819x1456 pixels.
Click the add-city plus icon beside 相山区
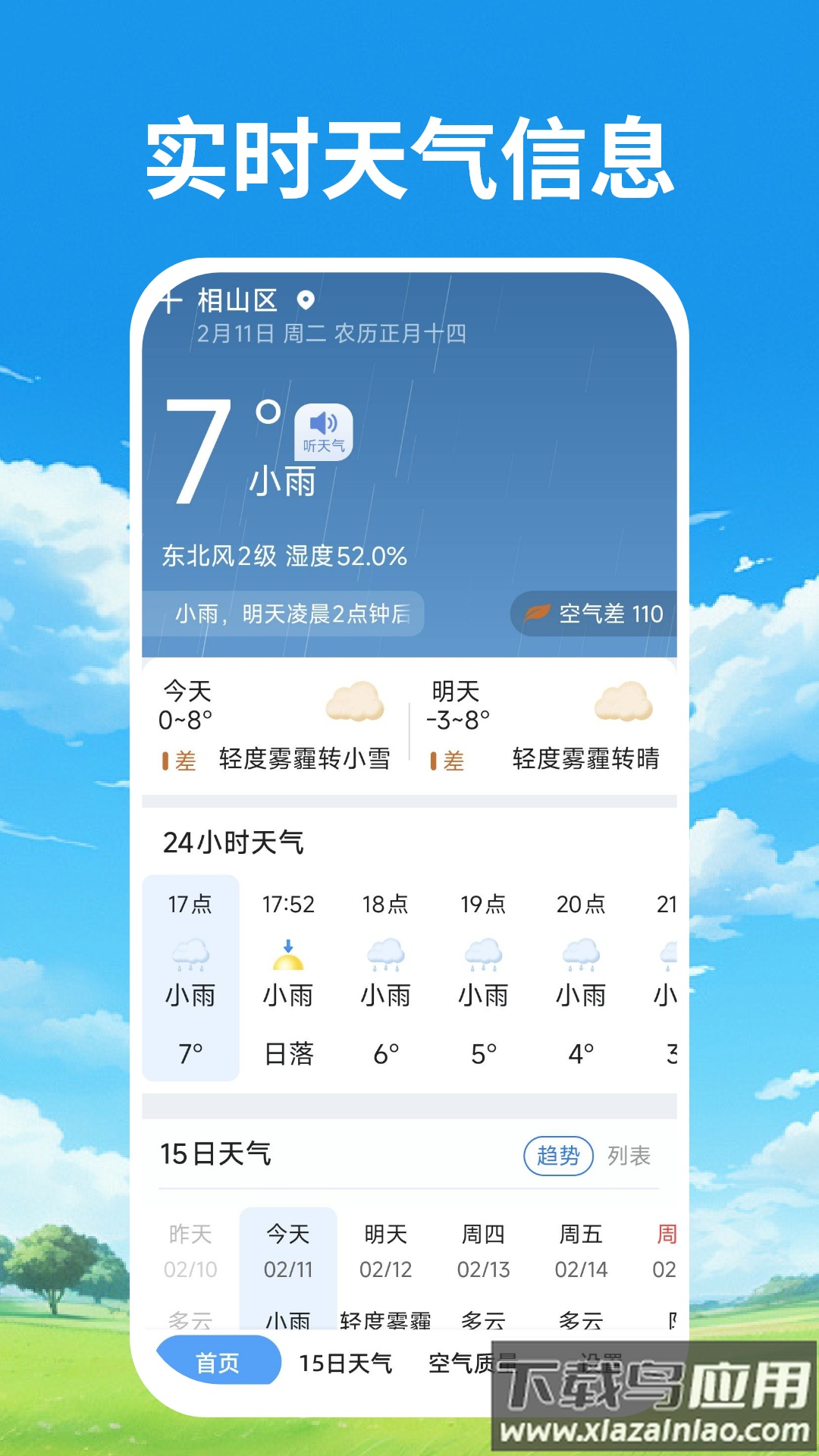(173, 299)
